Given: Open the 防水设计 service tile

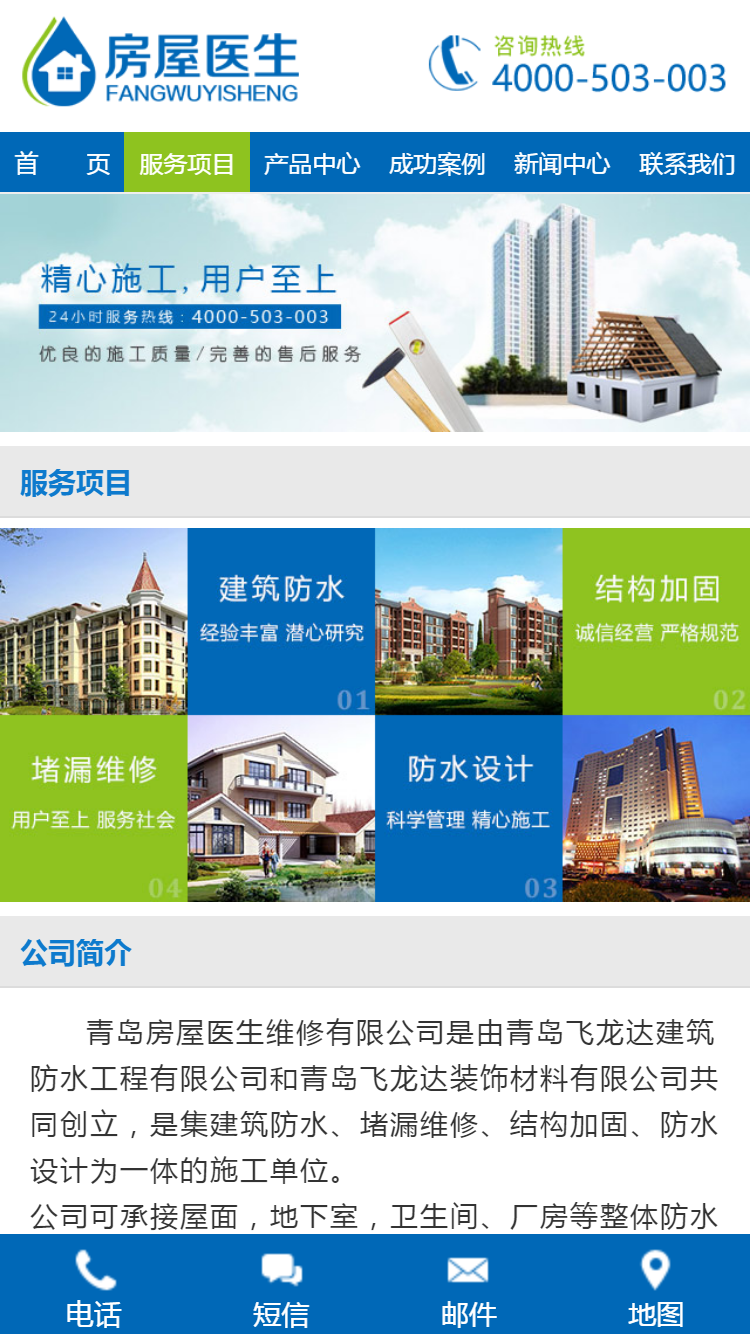Looking at the screenshot, I should point(469,808).
